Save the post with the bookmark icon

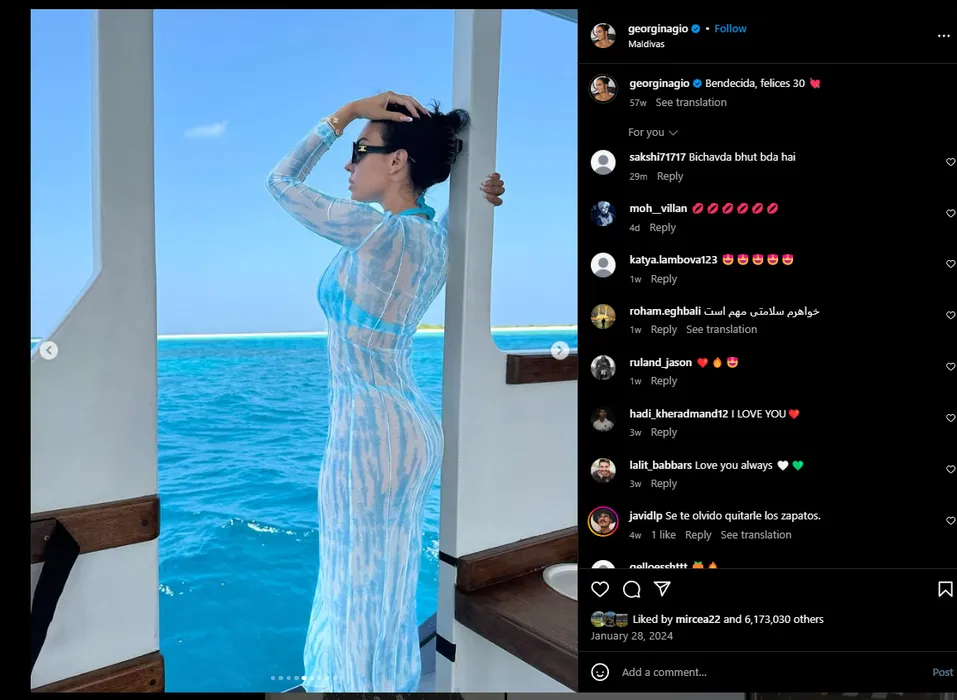[944, 589]
